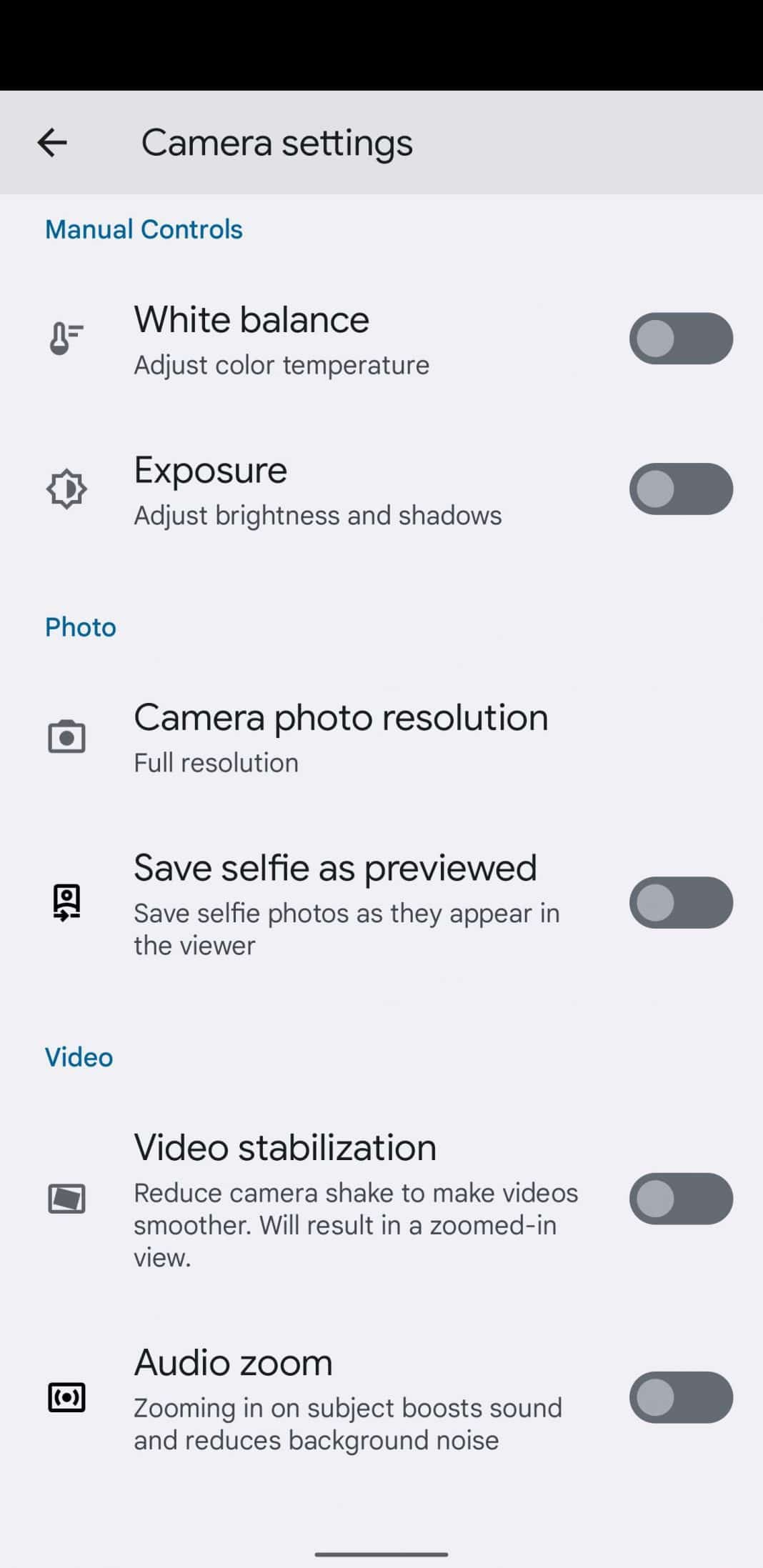Tap the Full resolution setting text

(215, 762)
